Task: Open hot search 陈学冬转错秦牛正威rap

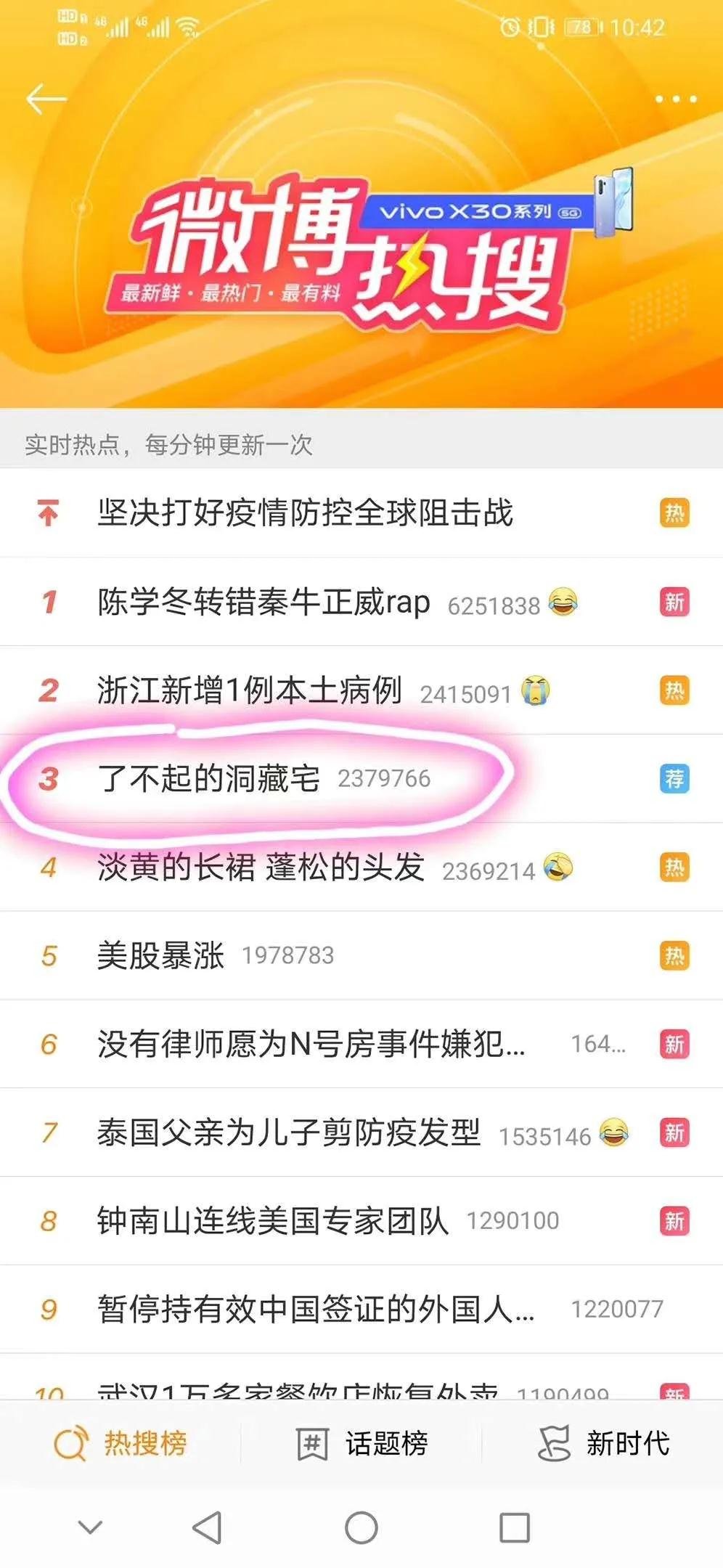Action: [264, 602]
